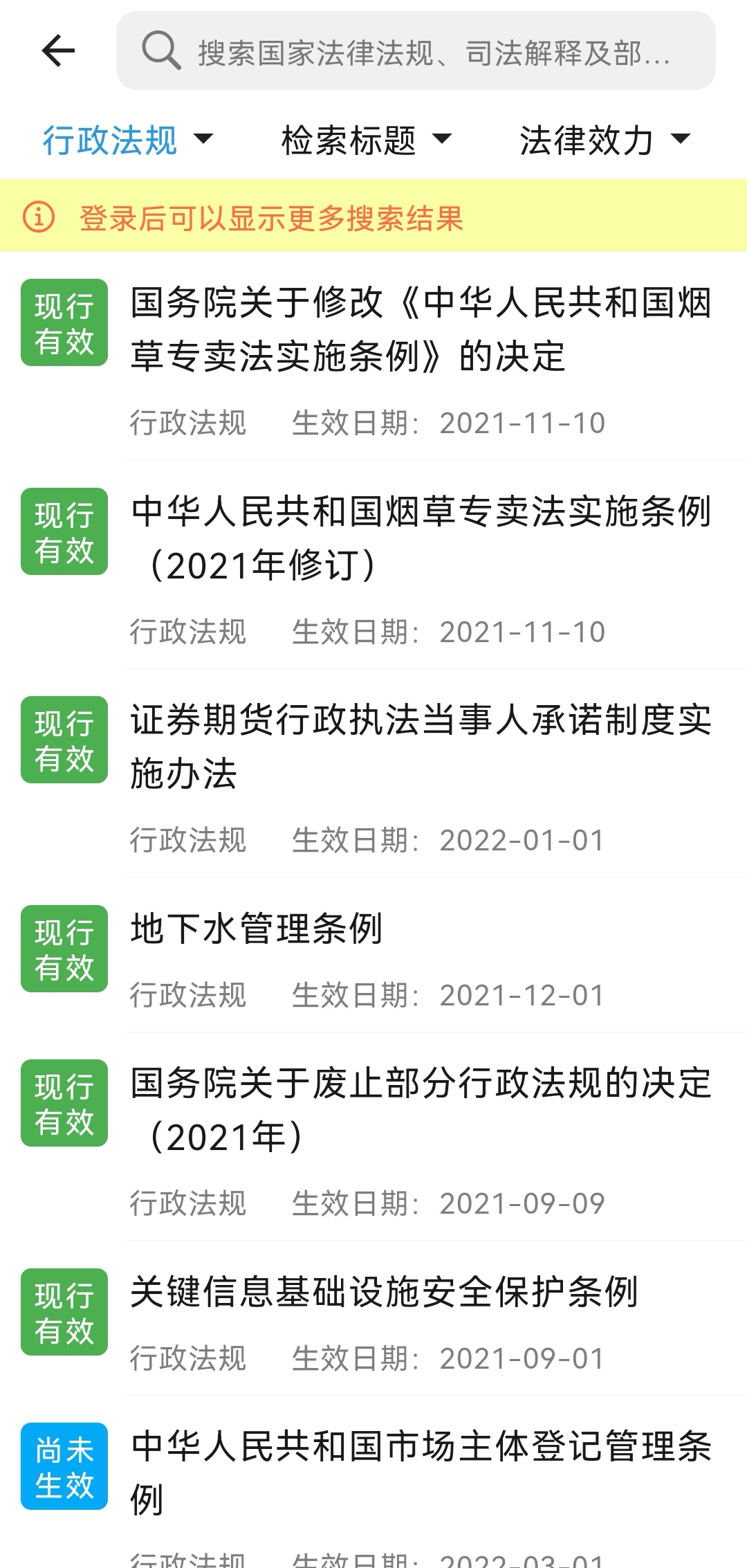Tap the back arrow to return

click(58, 51)
